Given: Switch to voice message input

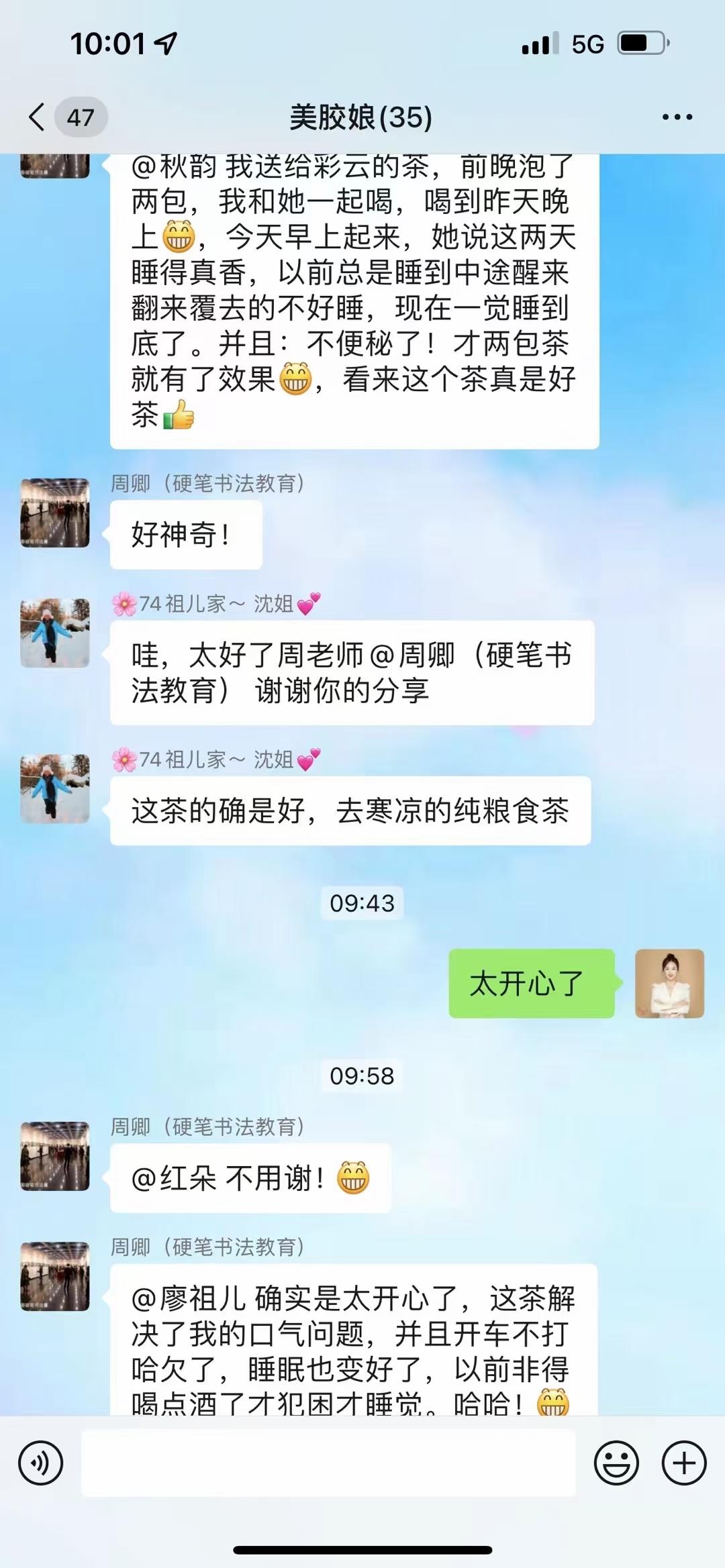Looking at the screenshot, I should pyautogui.click(x=41, y=1463).
